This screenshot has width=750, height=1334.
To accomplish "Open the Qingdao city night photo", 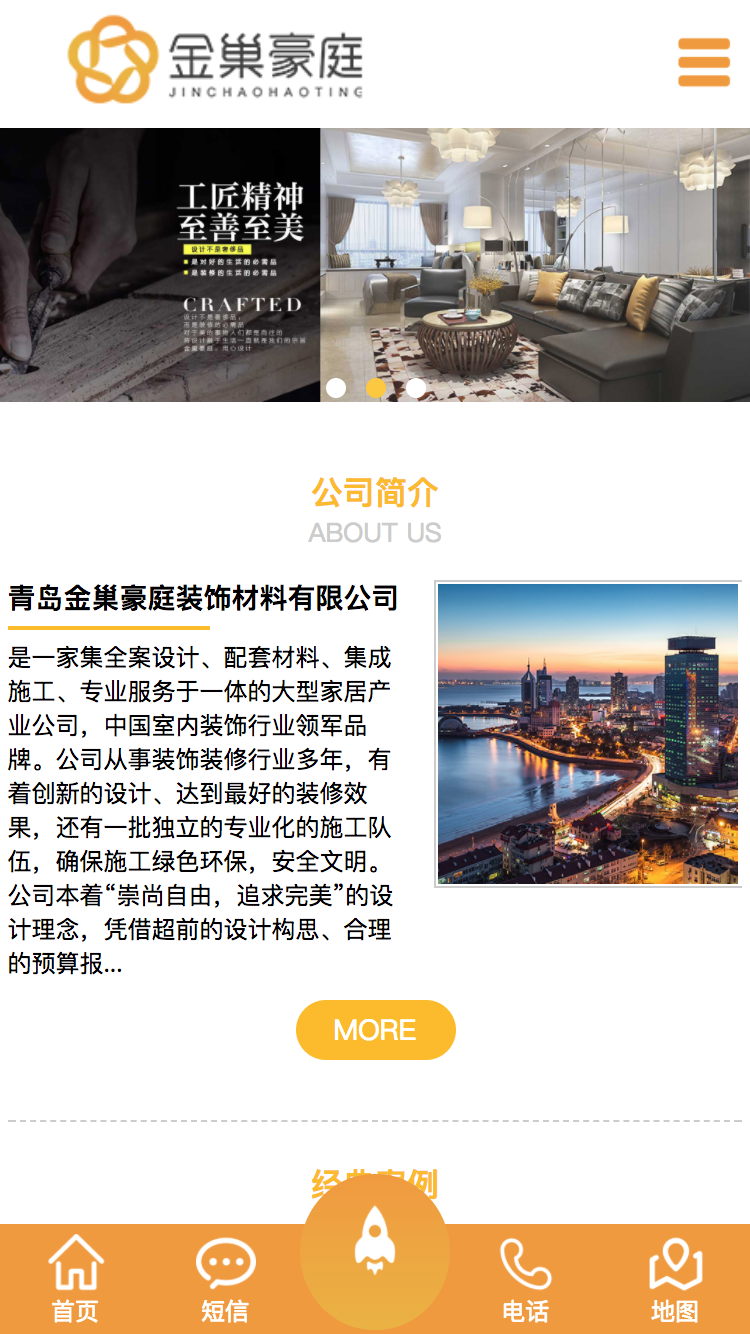I will point(588,734).
